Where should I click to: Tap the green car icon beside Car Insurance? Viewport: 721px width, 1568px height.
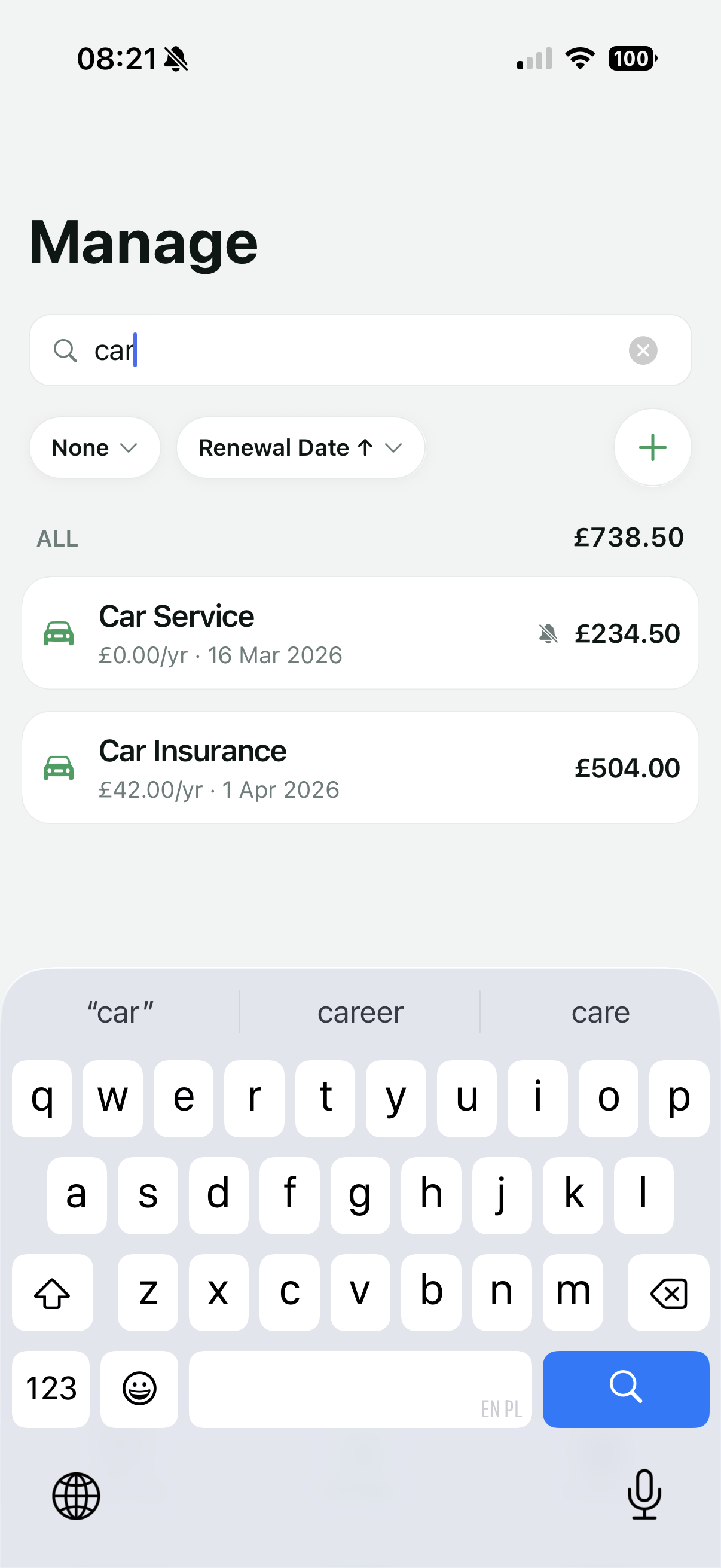coord(59,768)
